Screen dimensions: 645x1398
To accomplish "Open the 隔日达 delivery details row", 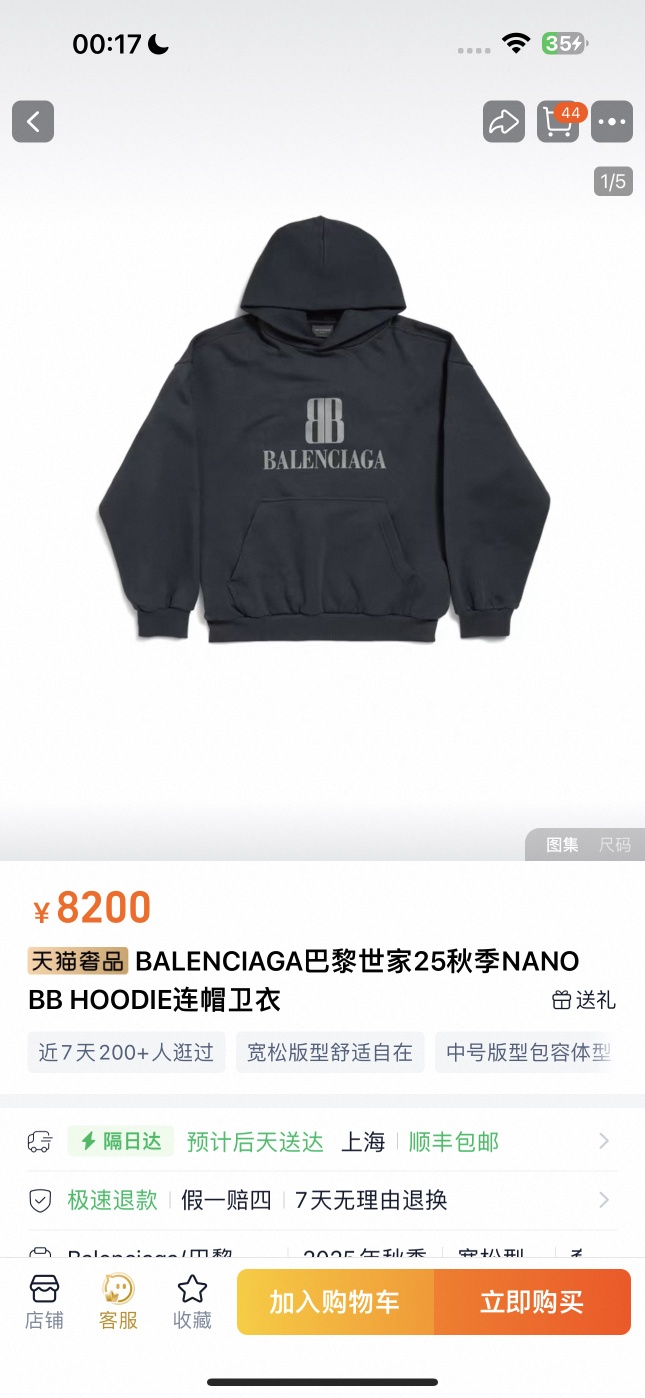I will (320, 1141).
